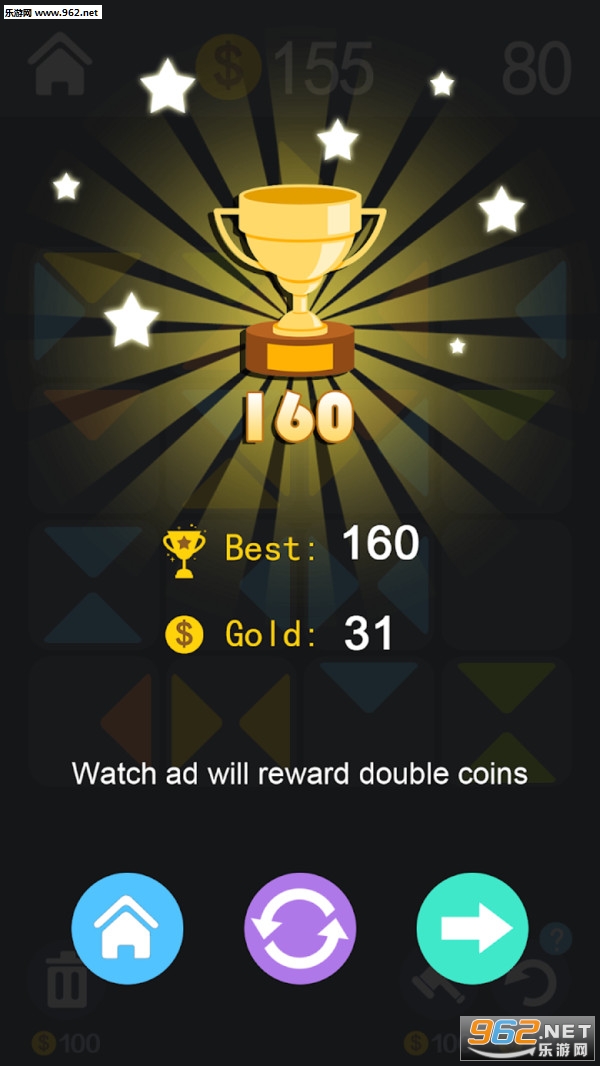Continue with the green arrow button

point(472,928)
